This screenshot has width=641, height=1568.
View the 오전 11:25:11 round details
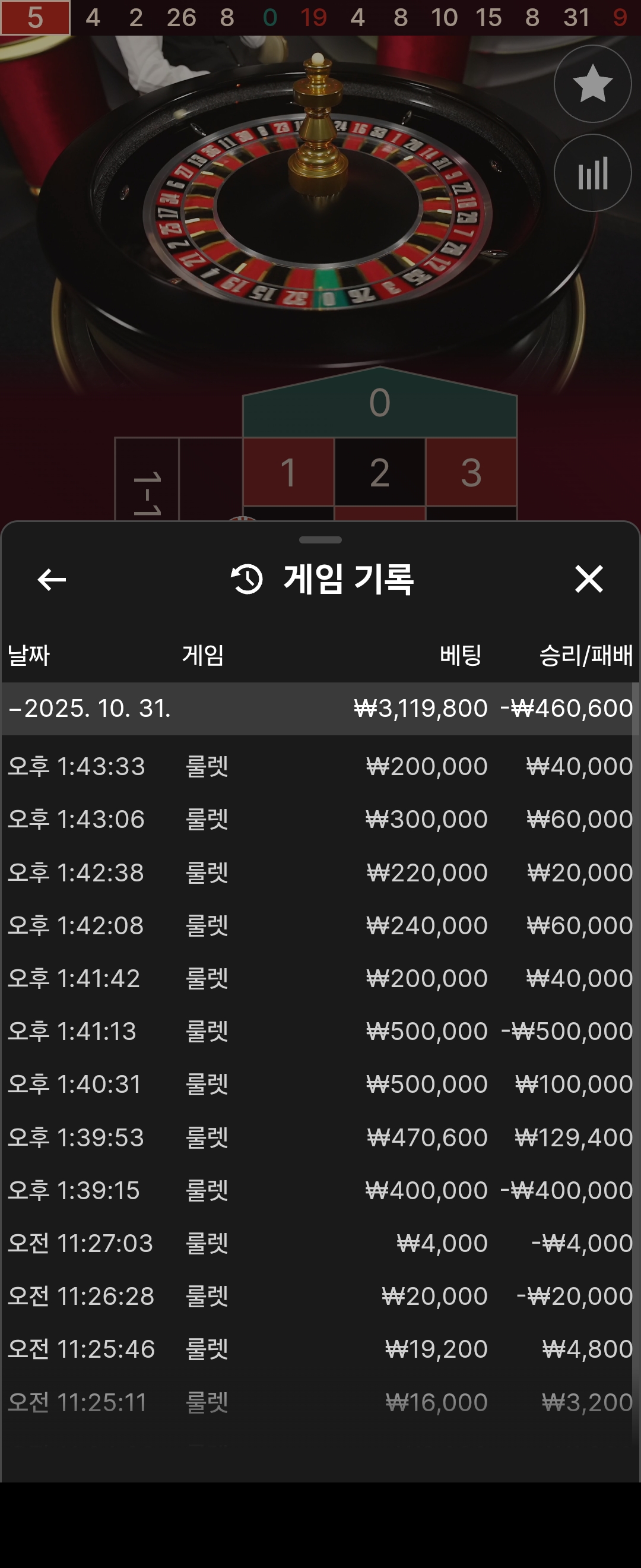[320, 1402]
